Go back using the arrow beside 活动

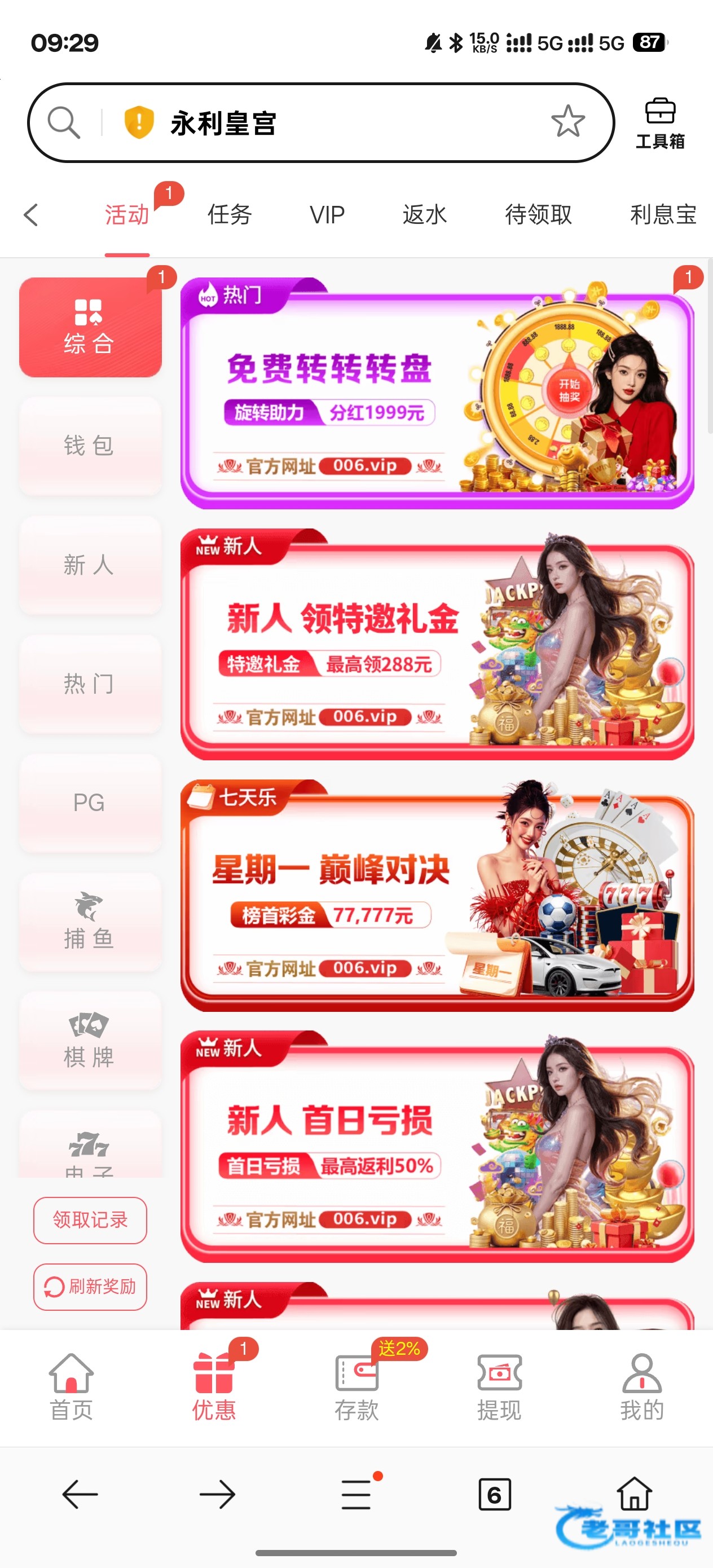(31, 215)
